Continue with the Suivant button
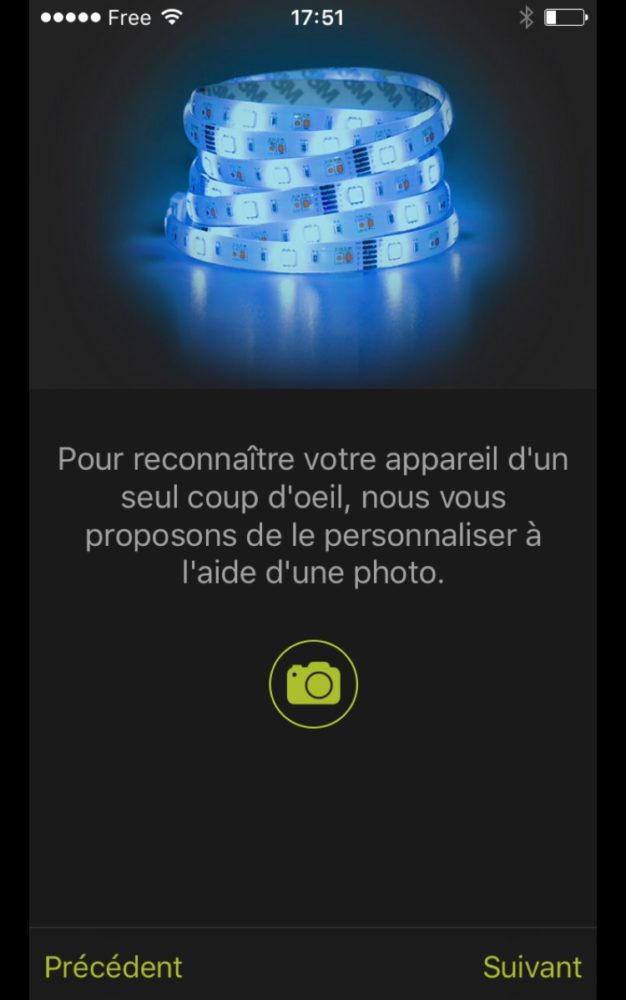 532,967
